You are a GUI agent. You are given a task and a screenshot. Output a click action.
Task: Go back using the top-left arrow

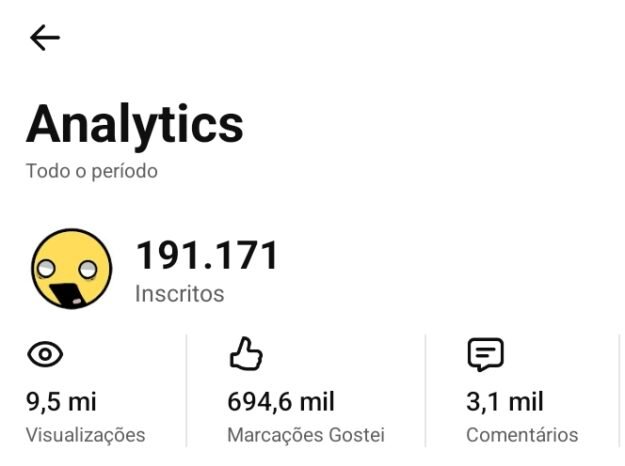point(45,38)
